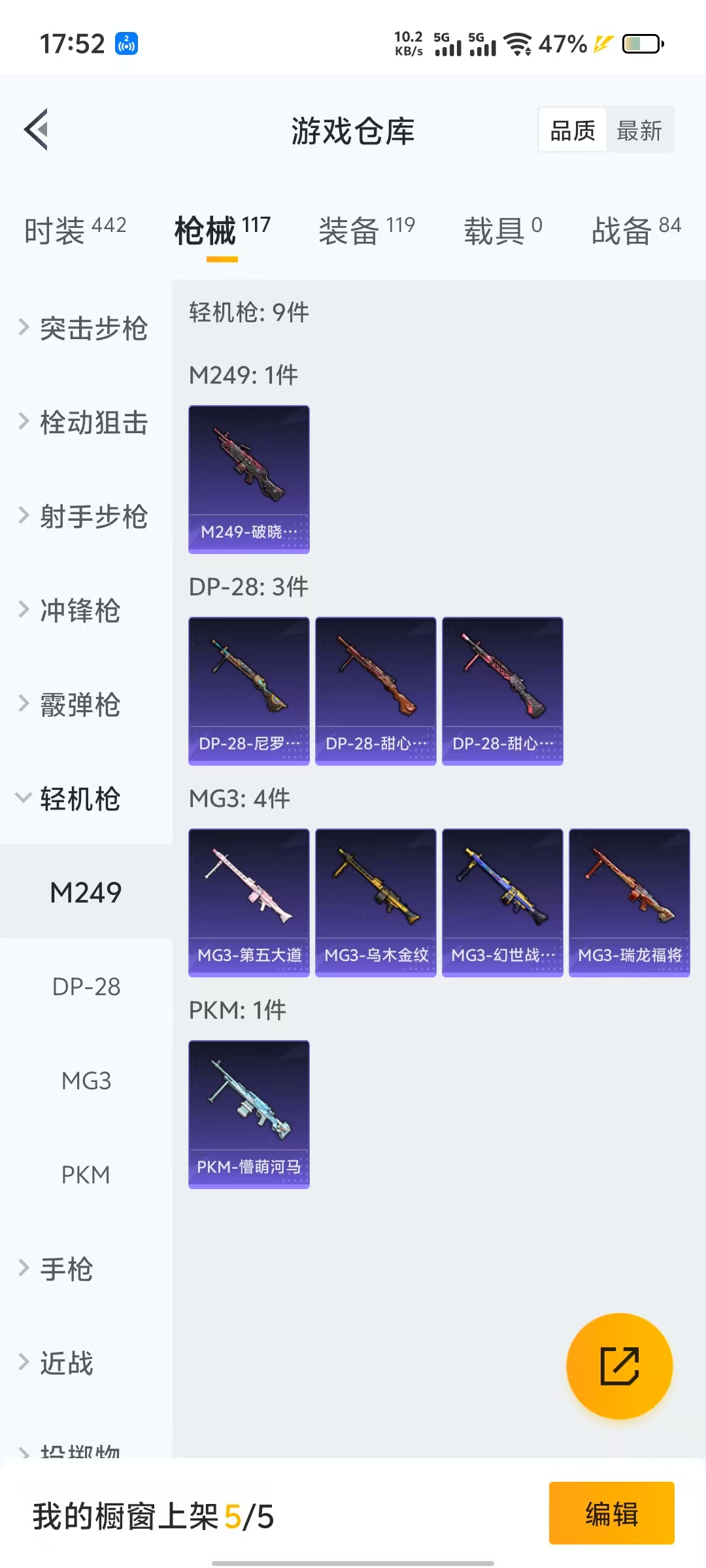The height and width of the screenshot is (1568, 706).
Task: Sort items by 最新
Action: pyautogui.click(x=639, y=131)
